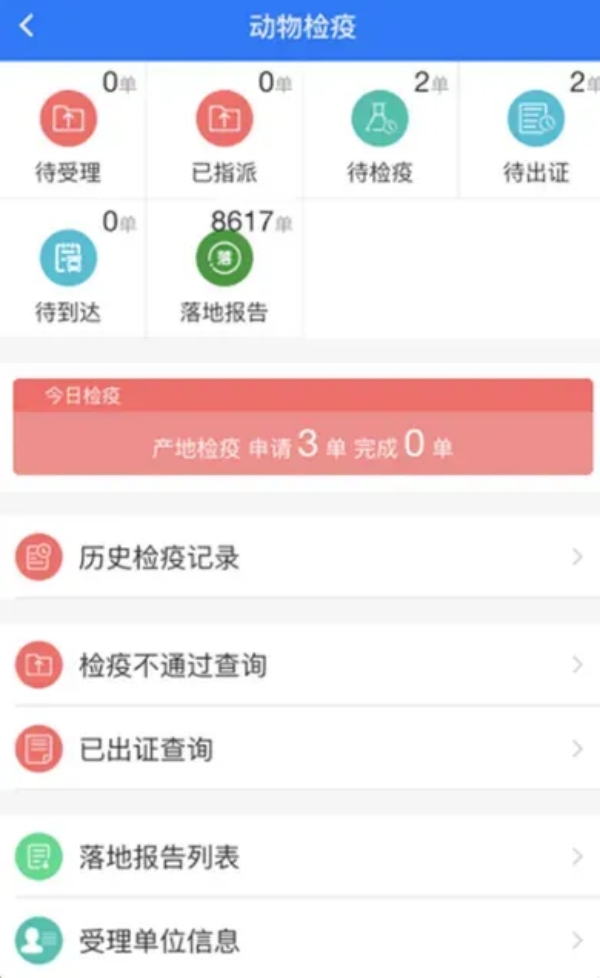Open the 今日检疫 summary card
Screen dimensions: 600x978
coord(302,427)
